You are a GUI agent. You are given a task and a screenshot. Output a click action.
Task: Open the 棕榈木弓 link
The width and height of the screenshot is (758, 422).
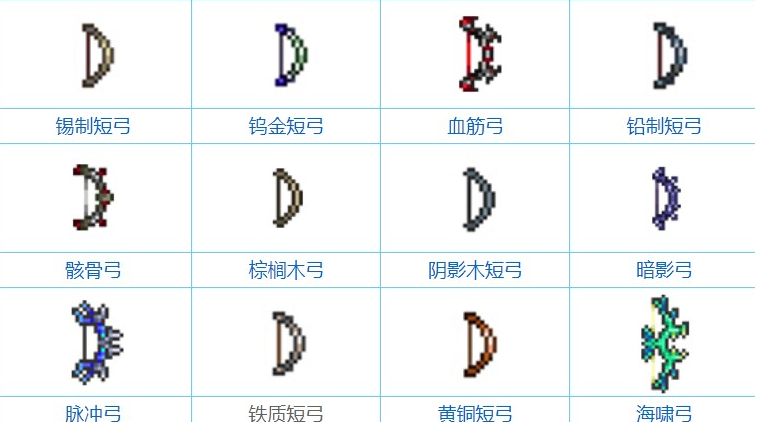click(x=286, y=270)
